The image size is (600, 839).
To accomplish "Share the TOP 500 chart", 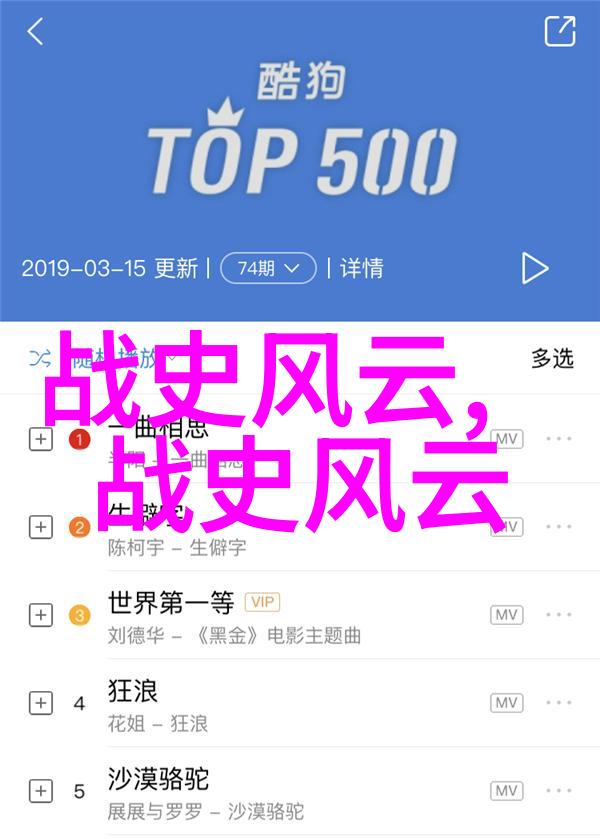I will (x=560, y=31).
